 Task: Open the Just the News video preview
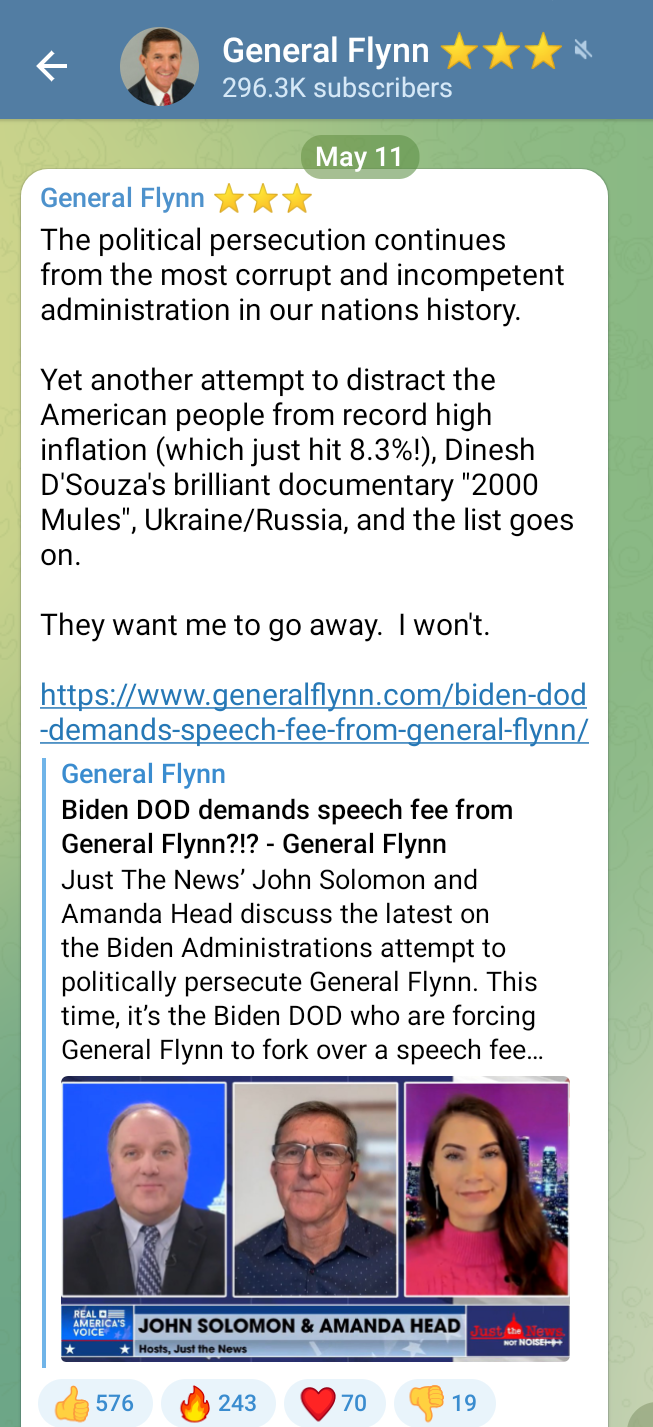tap(315, 1217)
